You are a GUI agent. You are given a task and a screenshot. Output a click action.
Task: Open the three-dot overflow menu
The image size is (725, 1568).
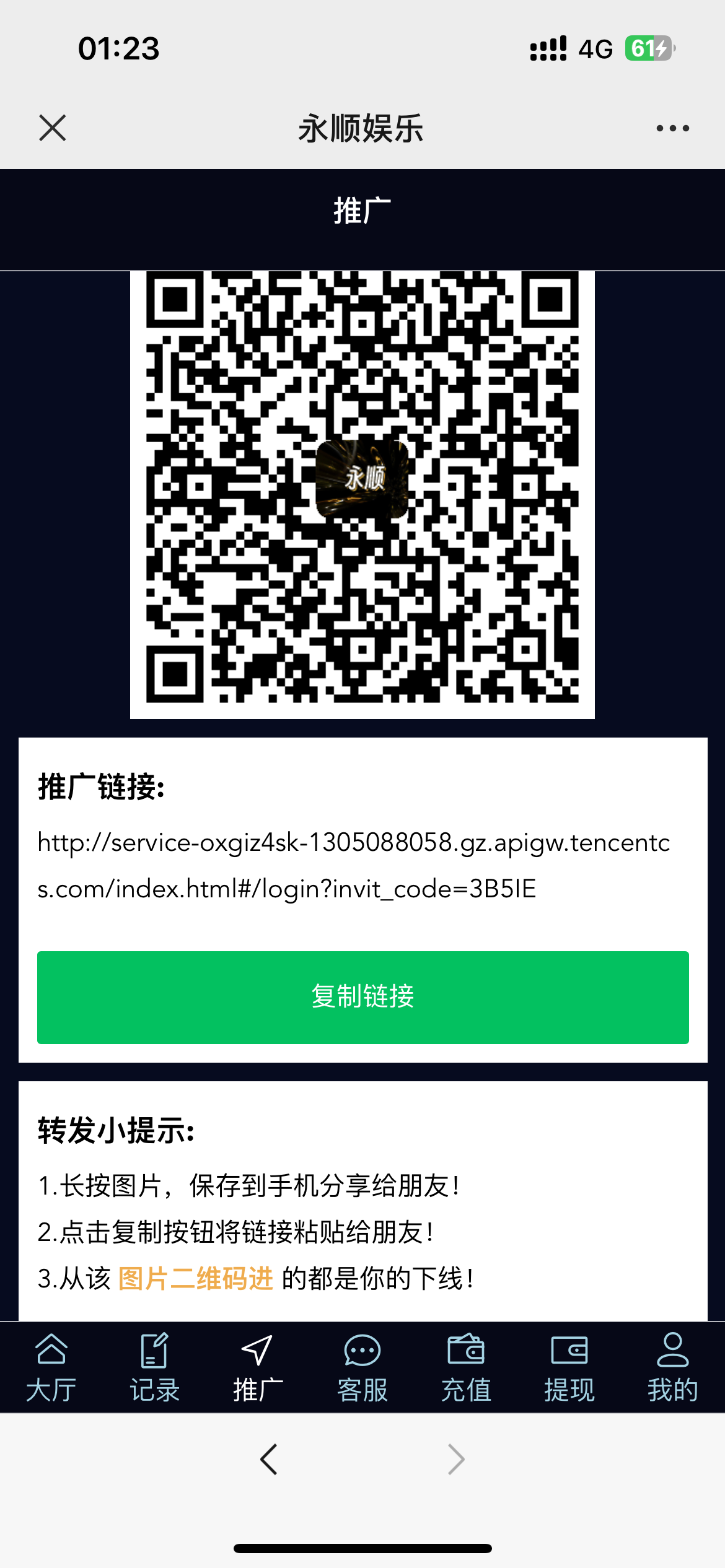click(x=672, y=128)
